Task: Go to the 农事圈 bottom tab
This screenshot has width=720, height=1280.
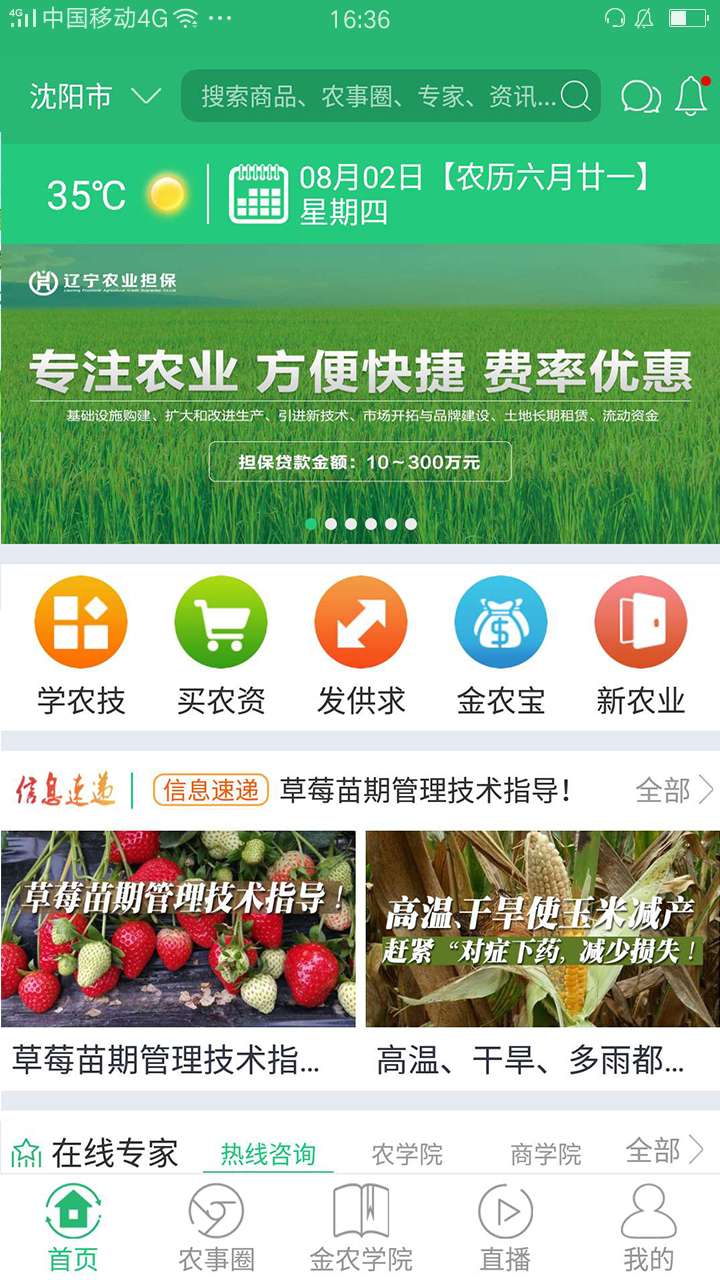Action: (x=216, y=1228)
